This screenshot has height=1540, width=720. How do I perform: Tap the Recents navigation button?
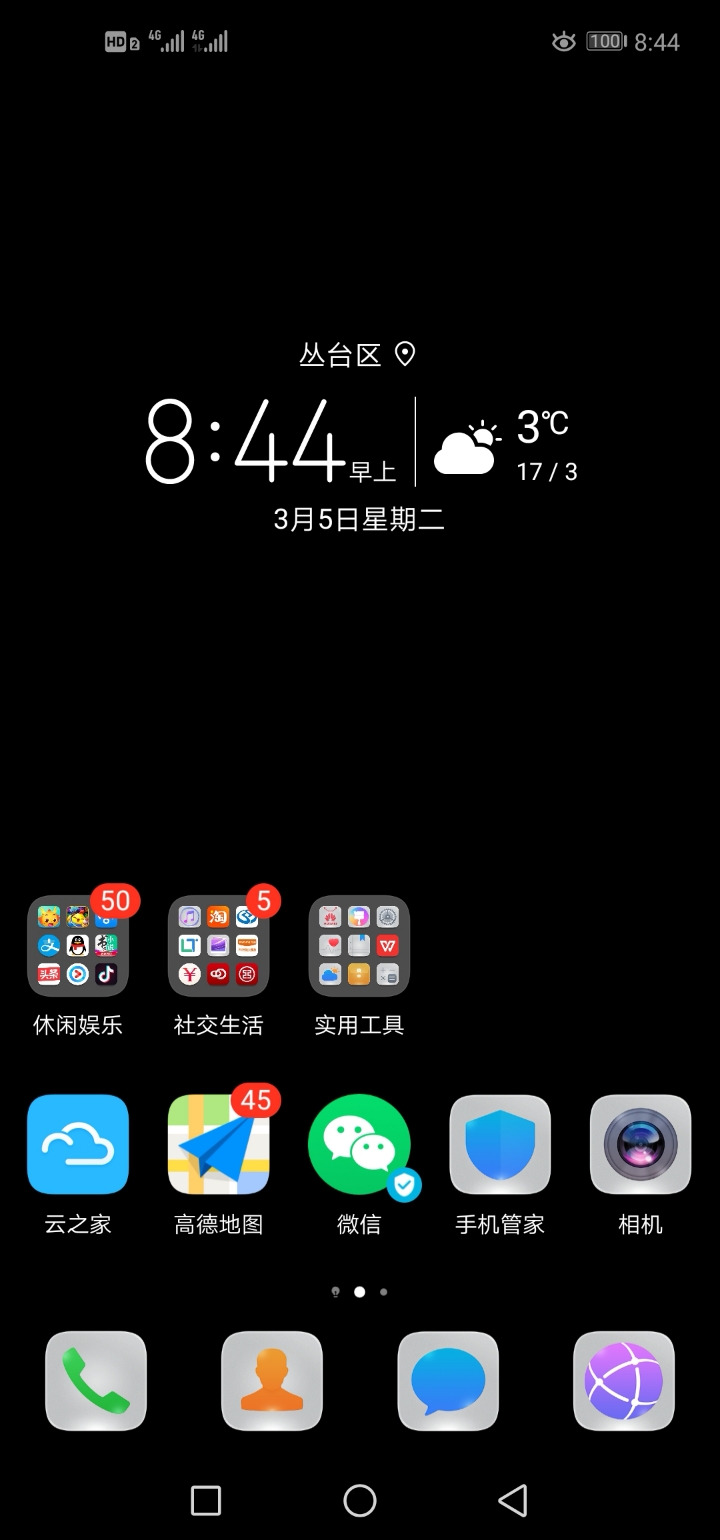point(205,1500)
